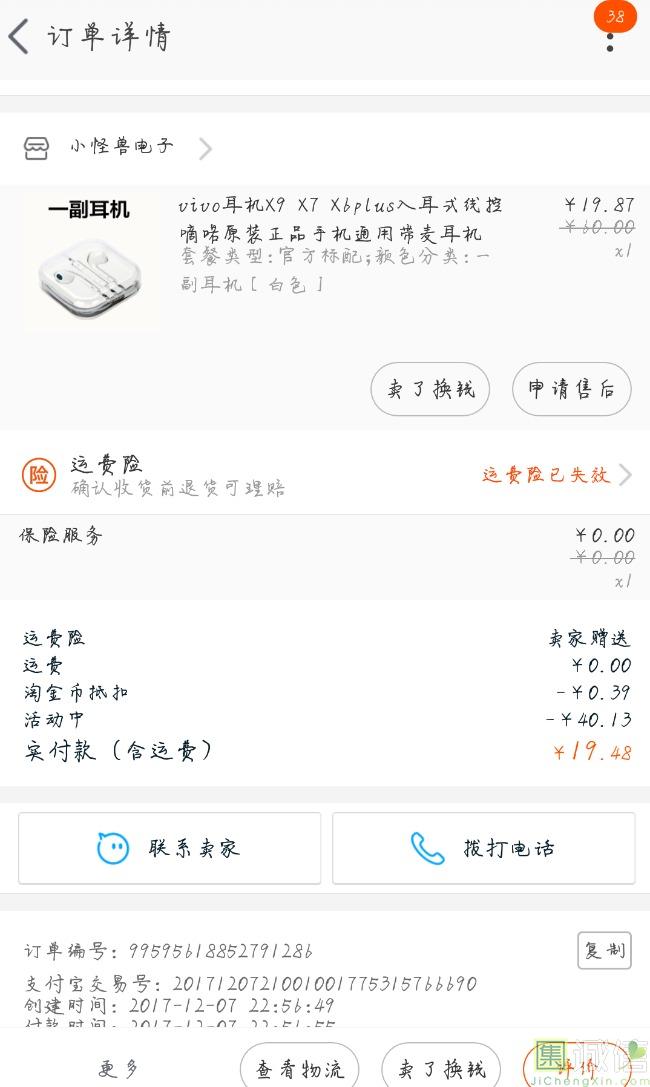The width and height of the screenshot is (650, 1087).
Task: Call the seller with 拨打电话
Action: pyautogui.click(x=483, y=848)
